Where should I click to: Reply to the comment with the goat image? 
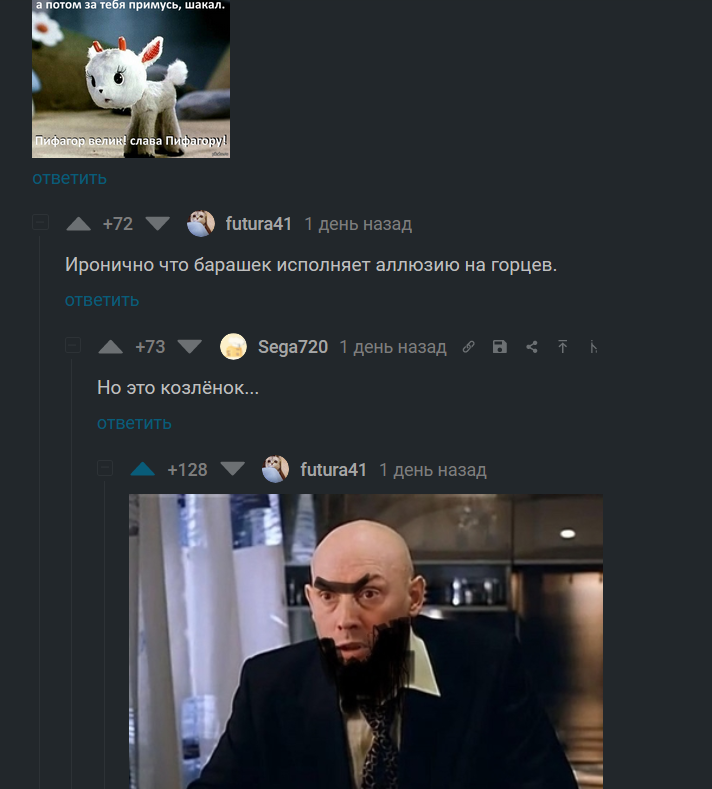[x=69, y=178]
